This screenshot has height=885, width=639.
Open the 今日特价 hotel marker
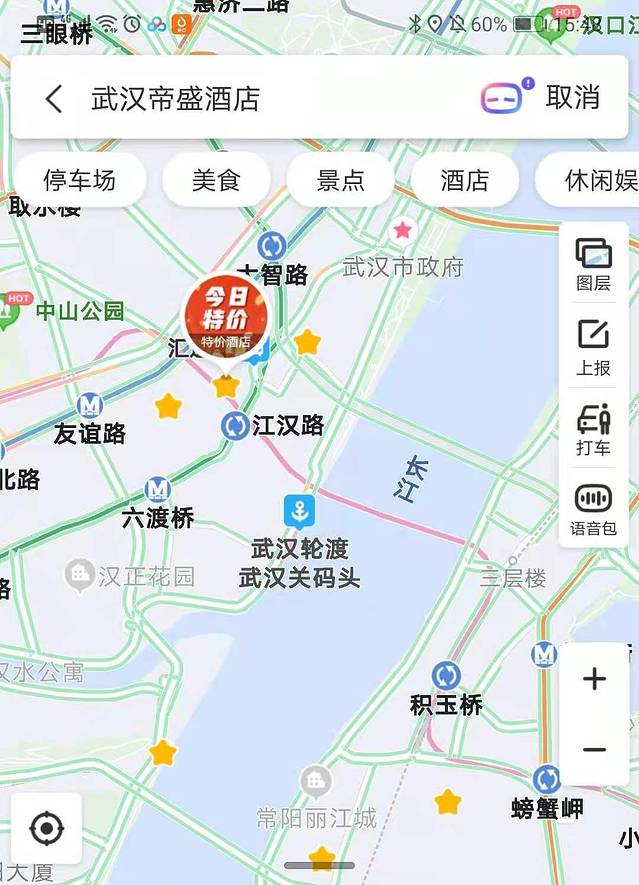click(x=225, y=318)
